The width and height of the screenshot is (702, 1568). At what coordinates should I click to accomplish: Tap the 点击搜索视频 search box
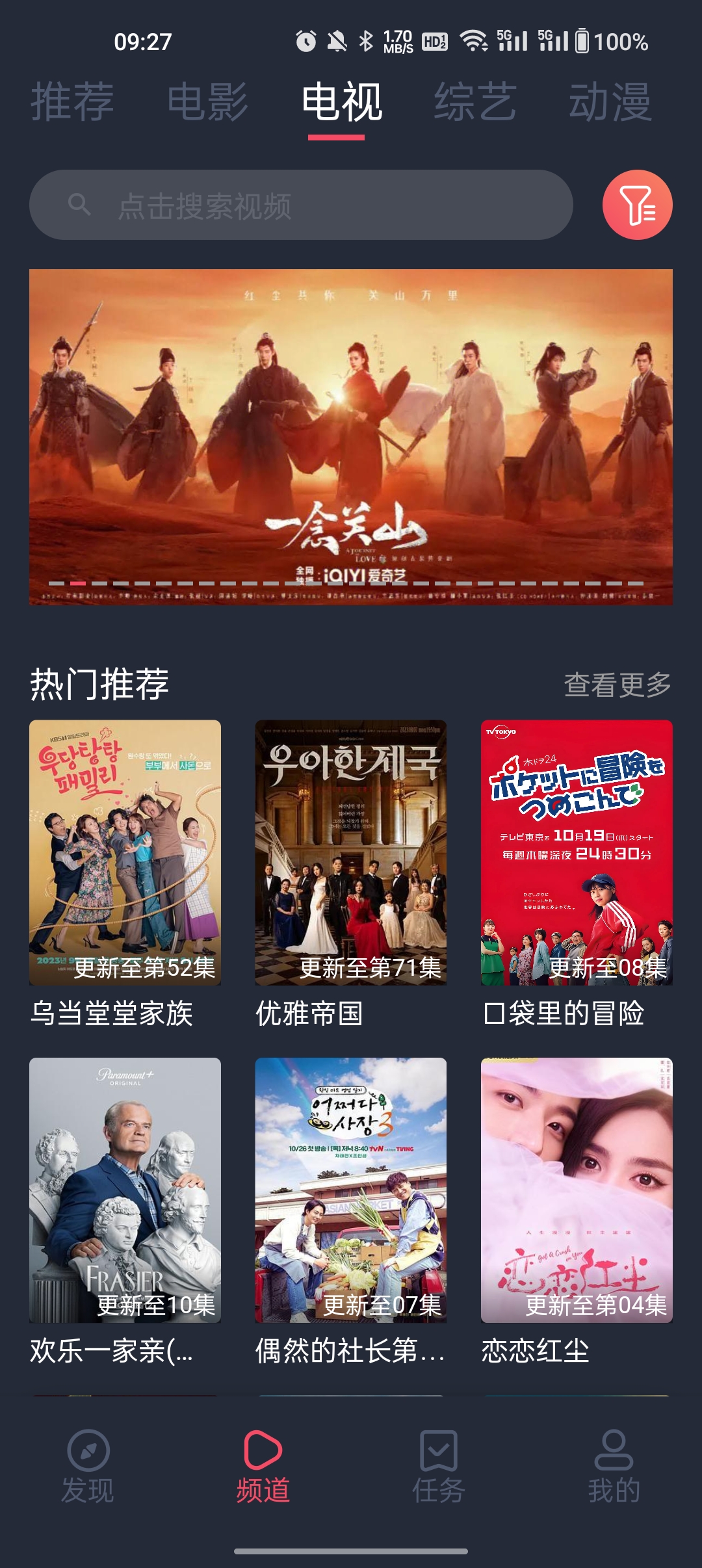tap(300, 205)
